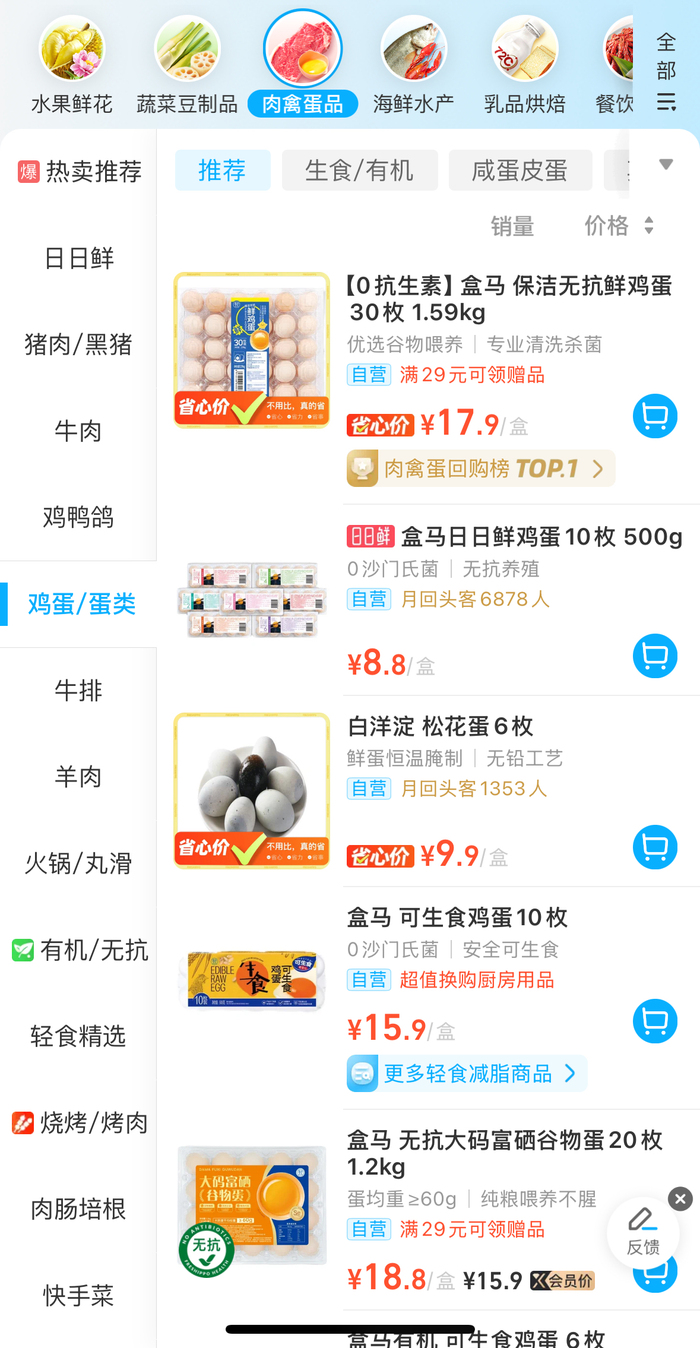Open 热卖推荐 in the sidebar
700x1348 pixels.
80,172
